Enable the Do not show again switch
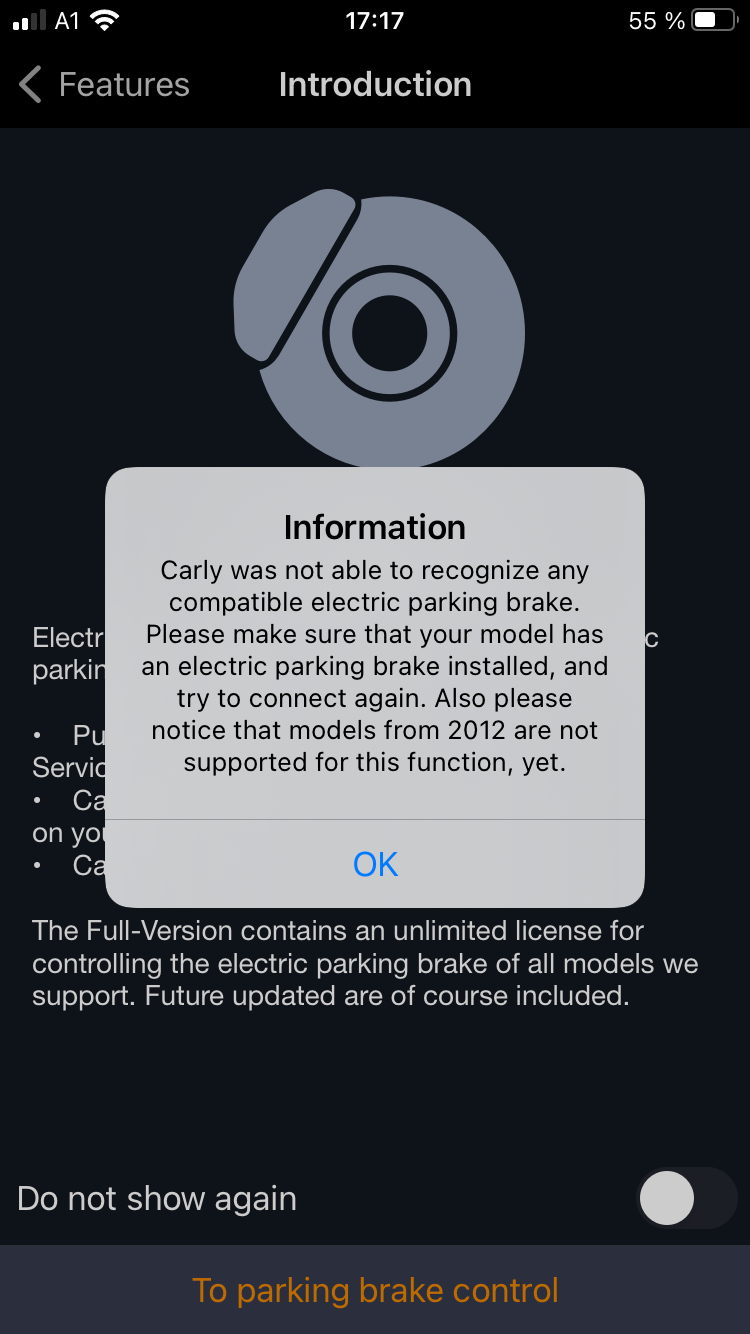The height and width of the screenshot is (1334, 750). tap(686, 1198)
